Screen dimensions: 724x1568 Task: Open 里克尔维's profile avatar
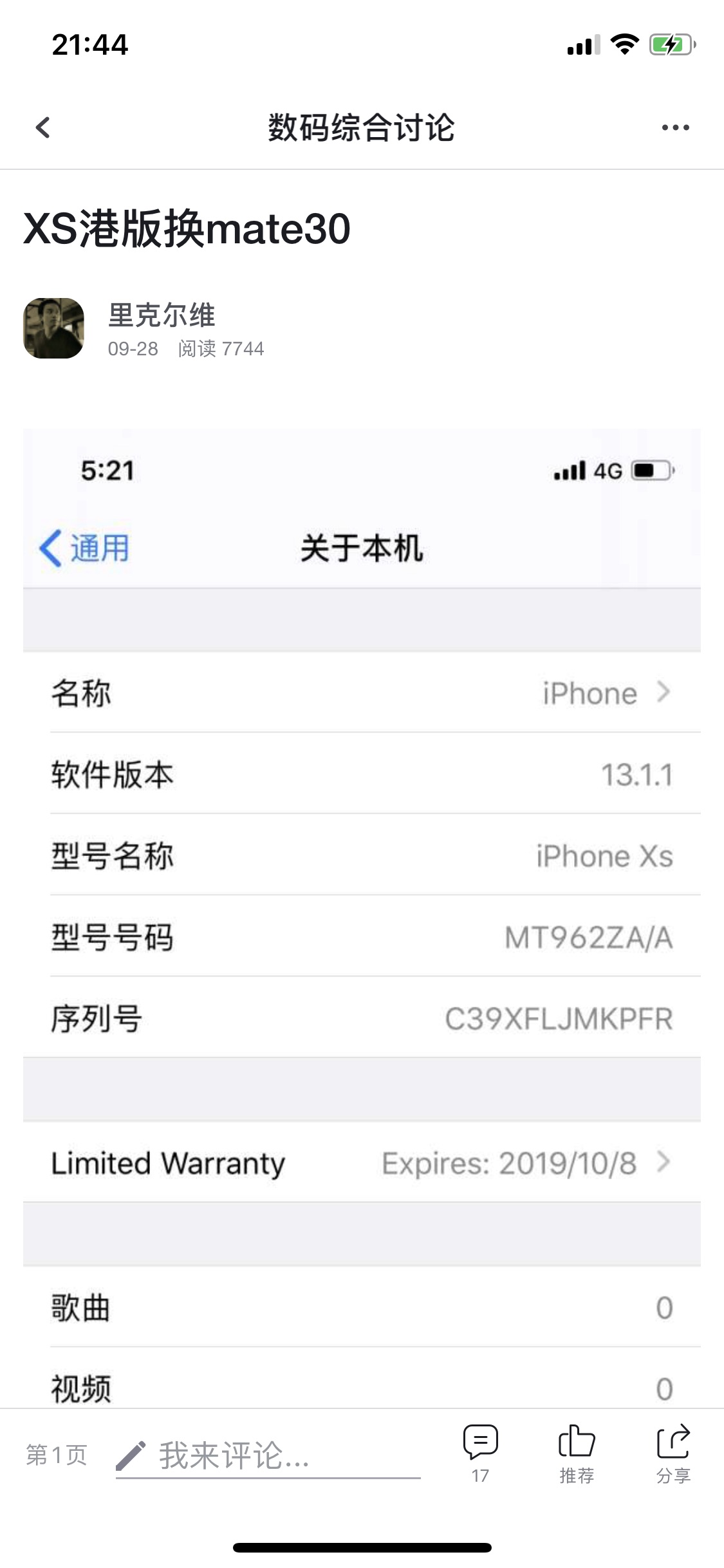click(54, 328)
